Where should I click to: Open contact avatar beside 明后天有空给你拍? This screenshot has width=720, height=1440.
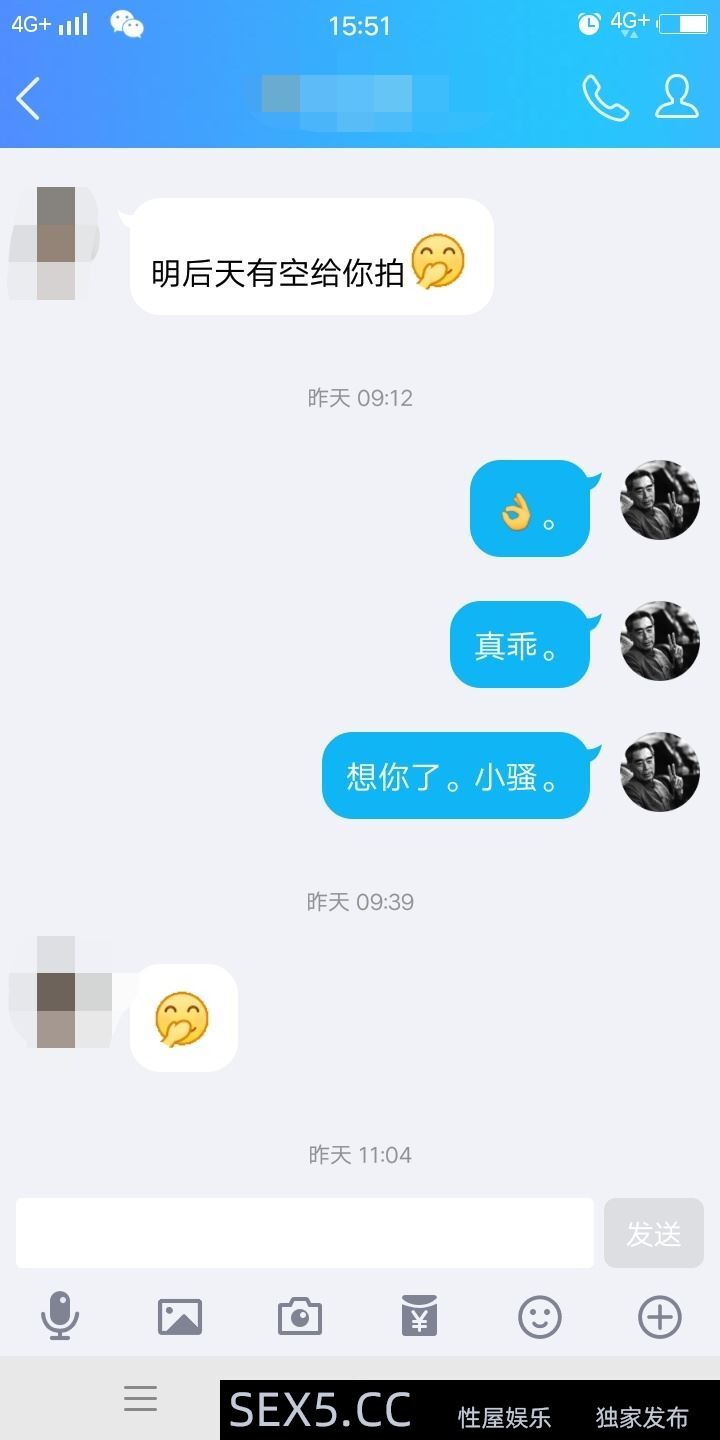pyautogui.click(x=55, y=243)
